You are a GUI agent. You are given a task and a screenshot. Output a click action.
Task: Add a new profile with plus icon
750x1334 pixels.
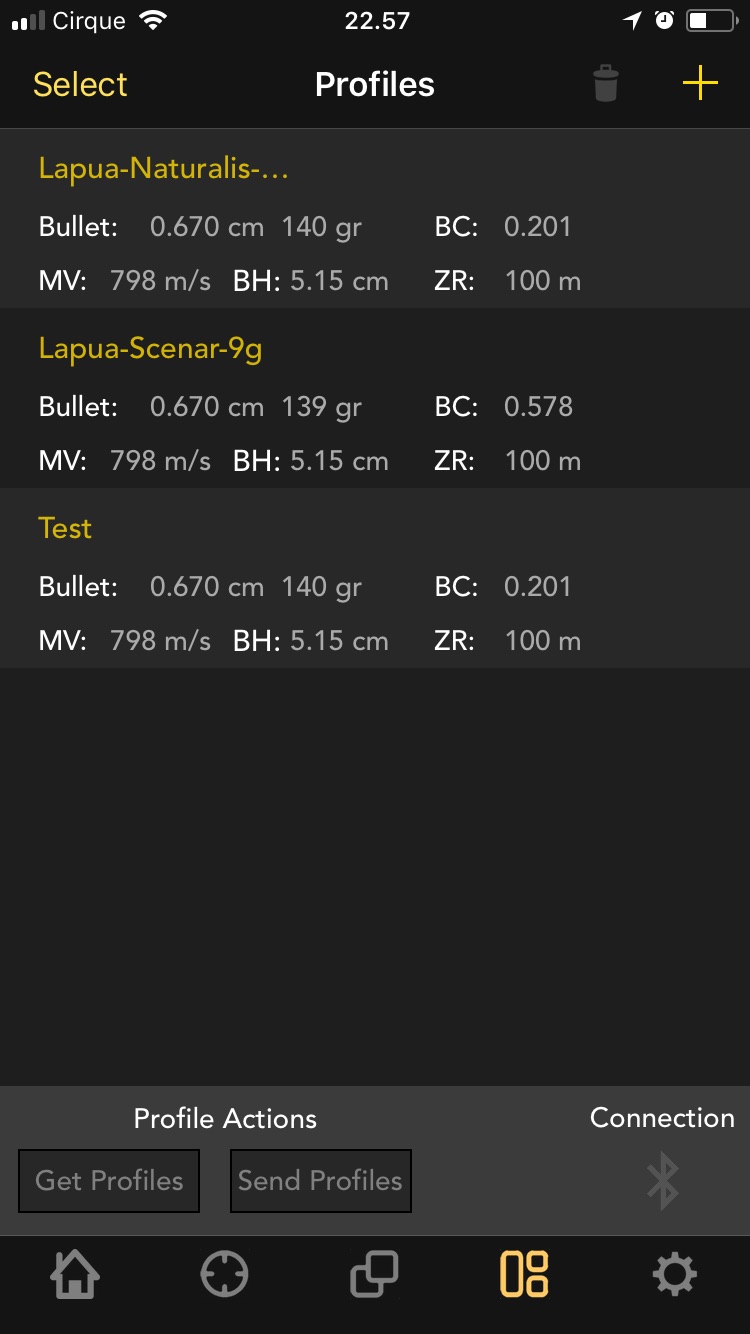coord(700,83)
